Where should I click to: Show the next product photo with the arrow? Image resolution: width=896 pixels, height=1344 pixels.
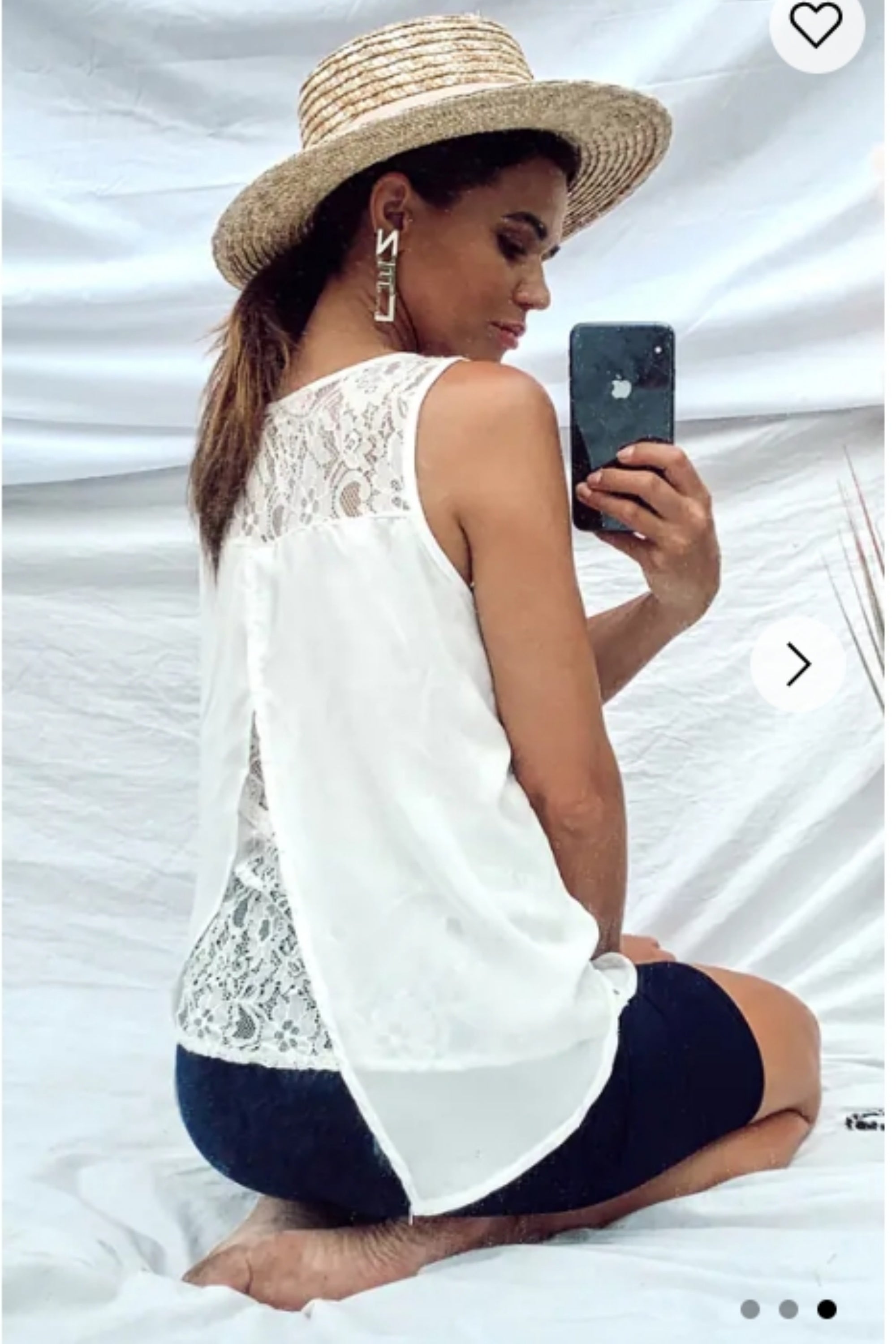tap(798, 663)
